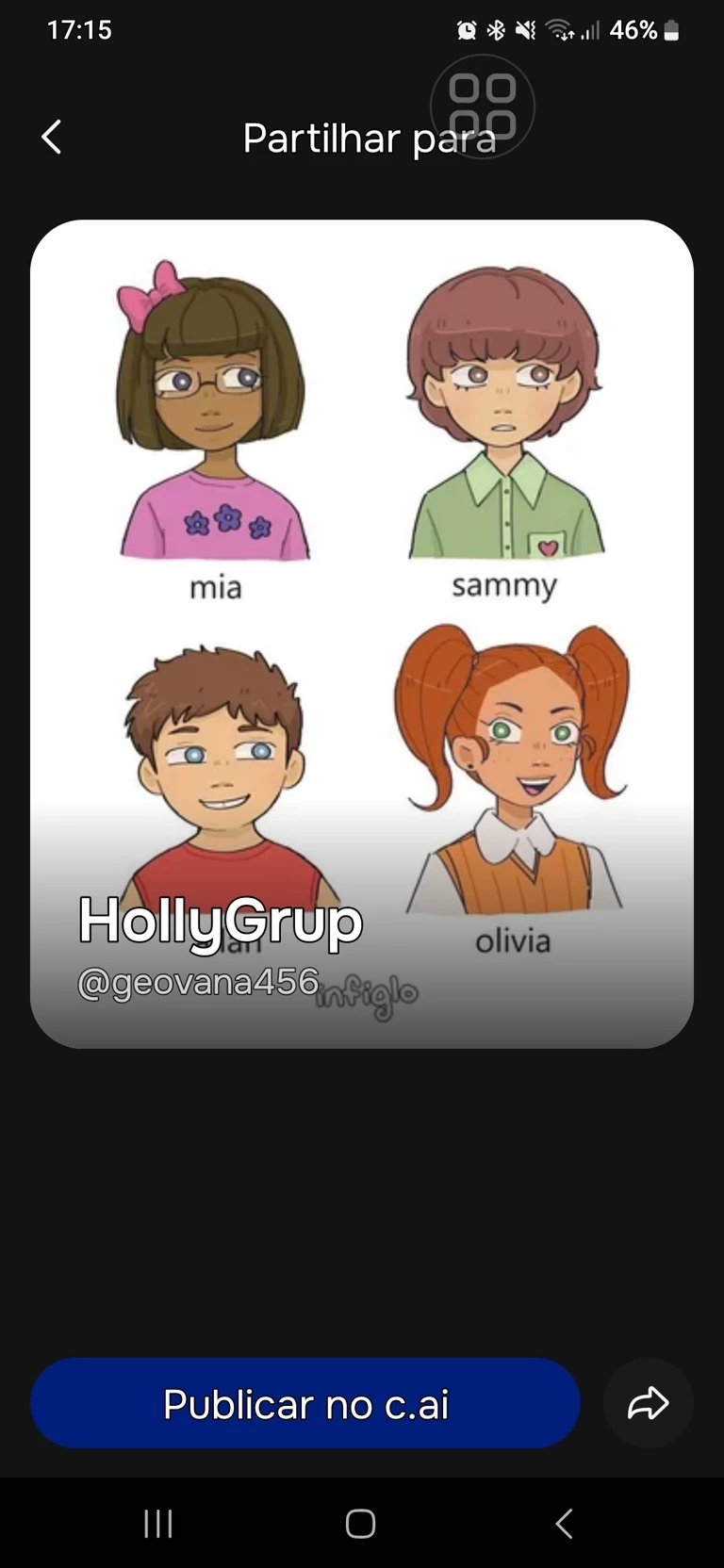Viewport: 724px width, 1568px height.
Task: Go to the phone's home screen
Action: pos(360,1524)
